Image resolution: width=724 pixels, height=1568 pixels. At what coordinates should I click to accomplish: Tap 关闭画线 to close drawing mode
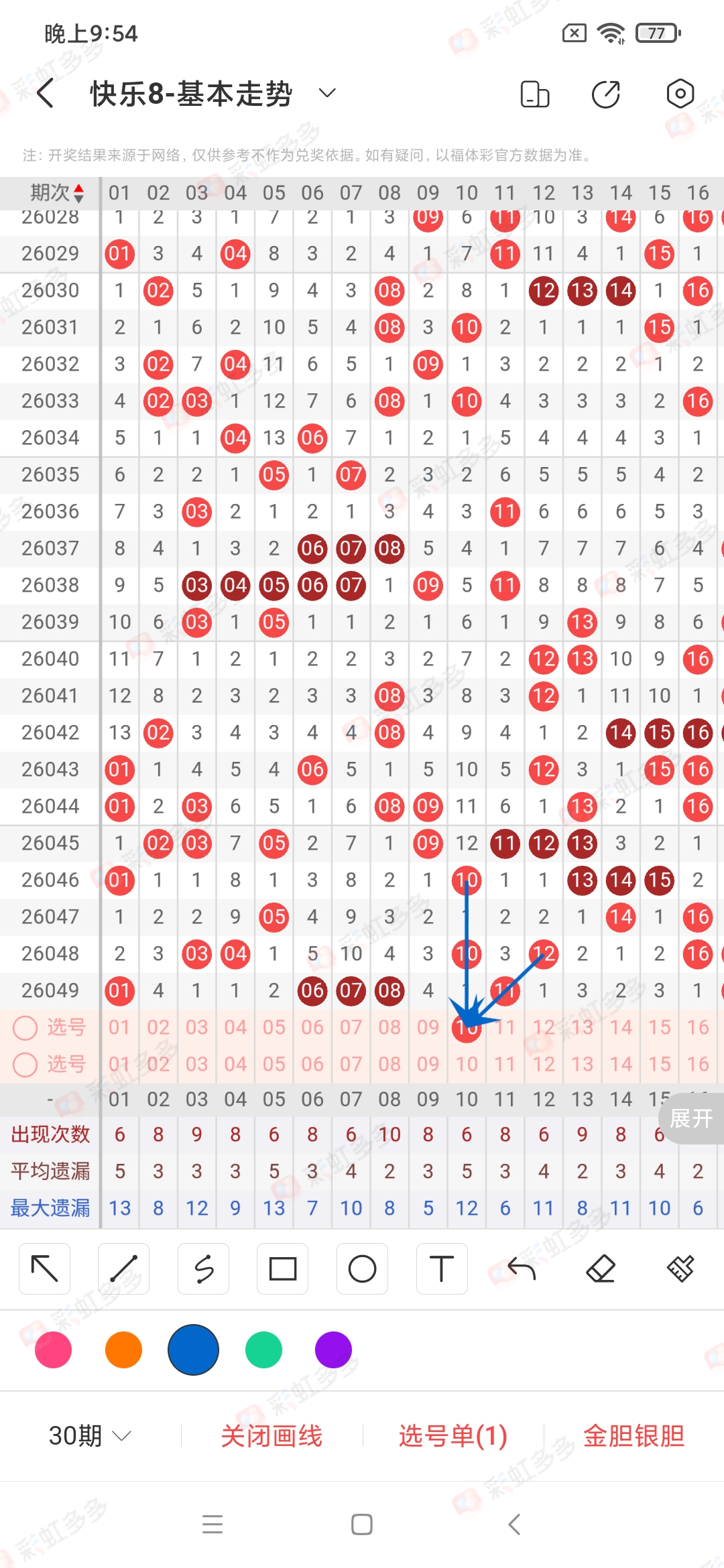(271, 1435)
